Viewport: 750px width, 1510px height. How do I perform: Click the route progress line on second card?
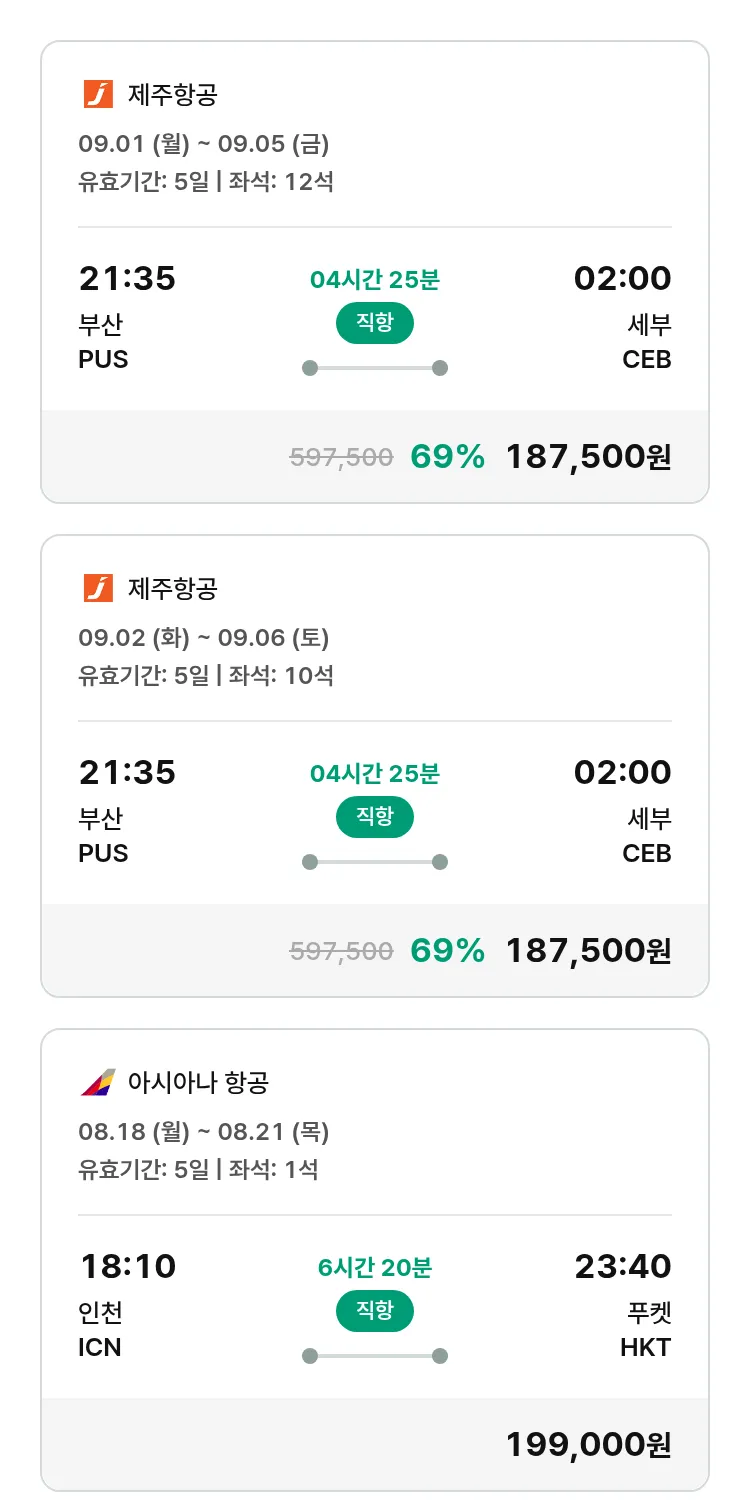tap(374, 861)
